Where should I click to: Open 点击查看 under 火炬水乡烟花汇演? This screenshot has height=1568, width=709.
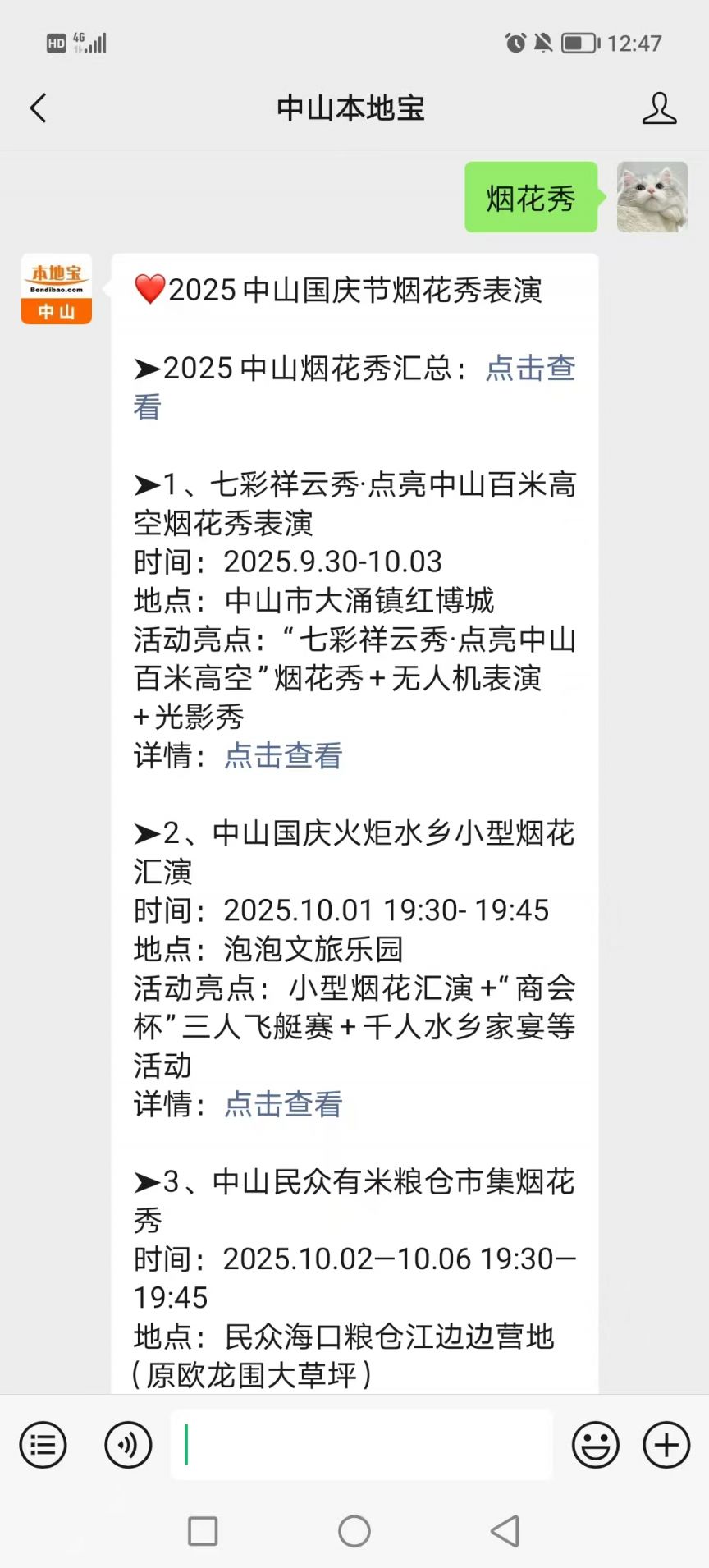[x=282, y=1105]
